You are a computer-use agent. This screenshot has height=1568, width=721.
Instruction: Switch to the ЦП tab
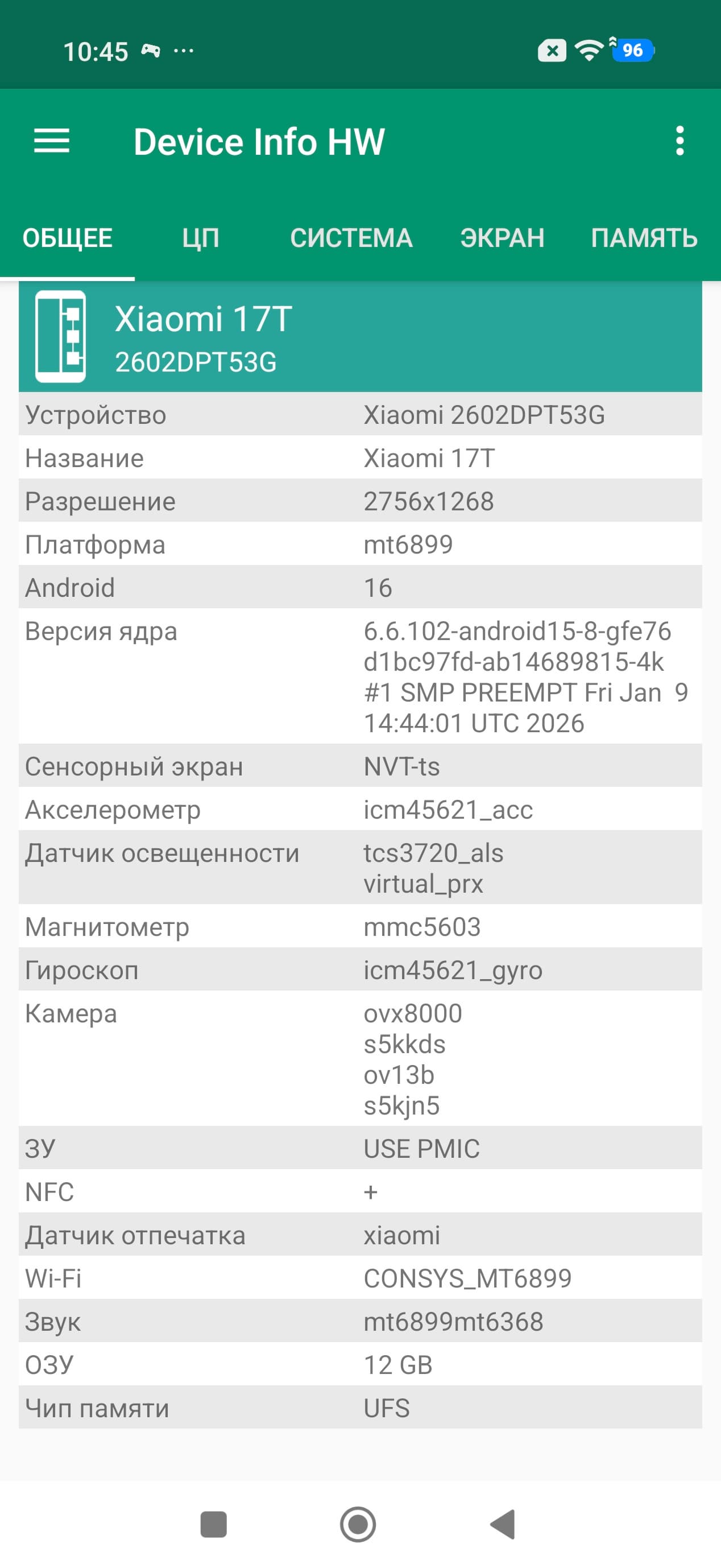pyautogui.click(x=201, y=238)
